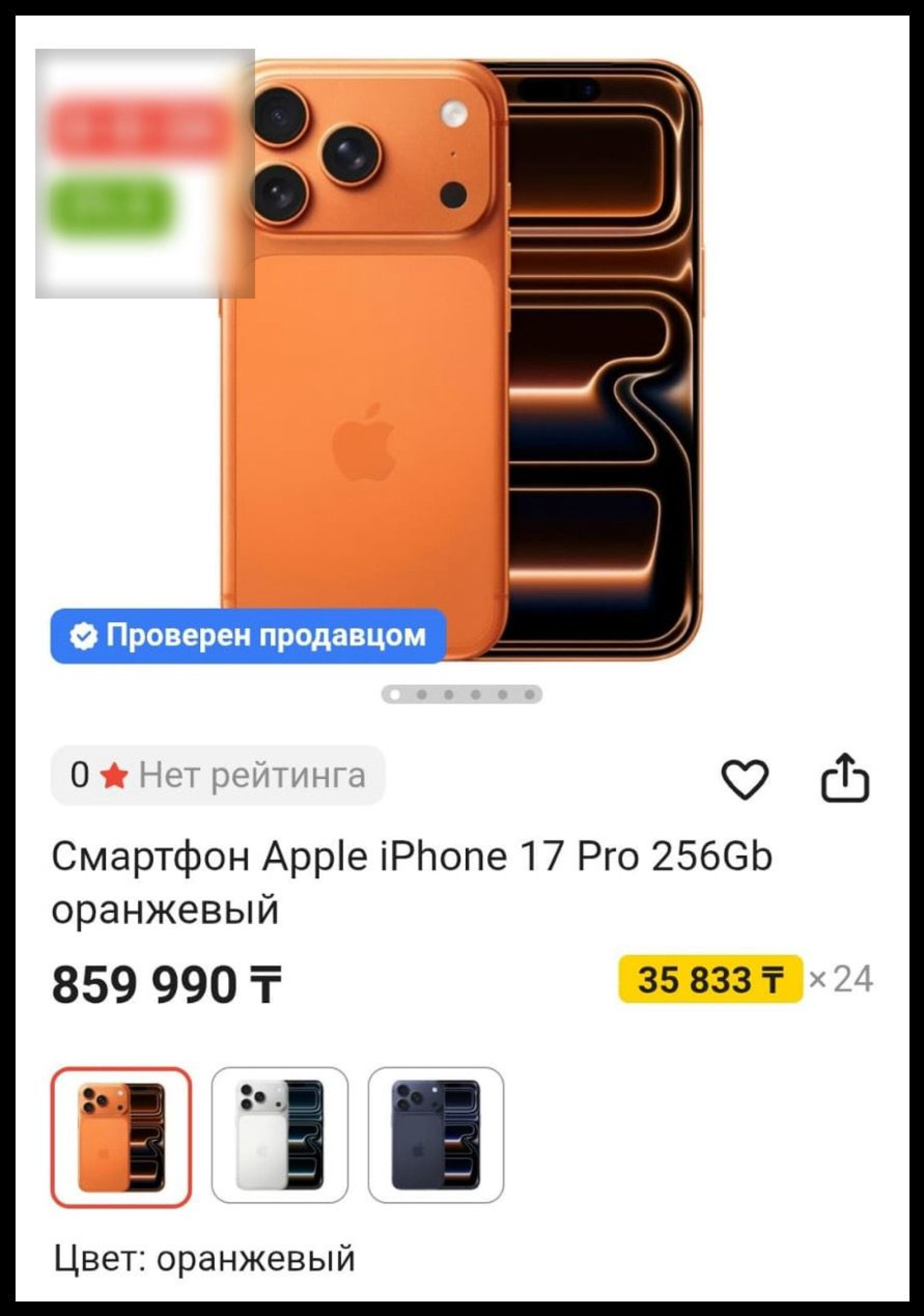Add the iPhone to favorites with the heart
This screenshot has width=924, height=1316.
[744, 779]
